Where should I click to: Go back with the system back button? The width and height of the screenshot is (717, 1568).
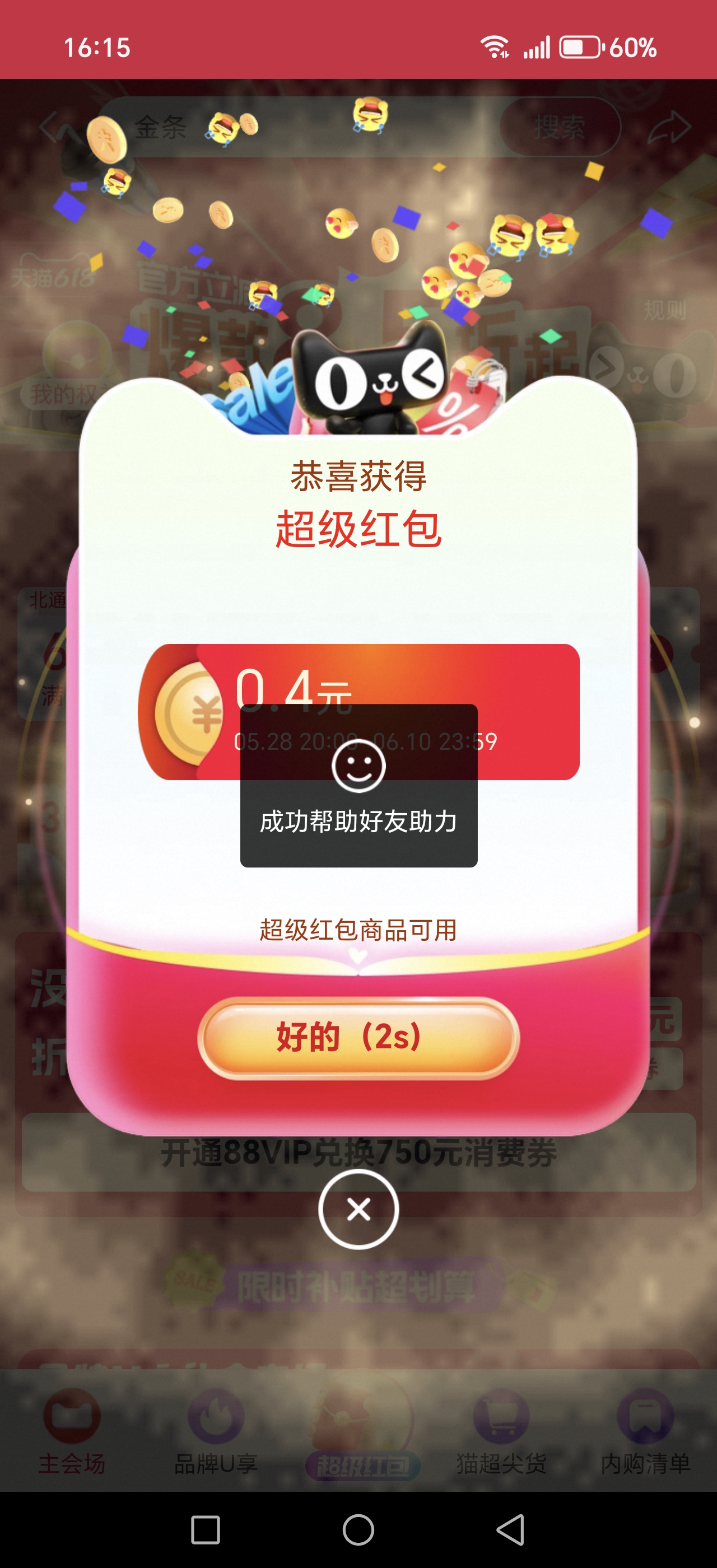510,1529
